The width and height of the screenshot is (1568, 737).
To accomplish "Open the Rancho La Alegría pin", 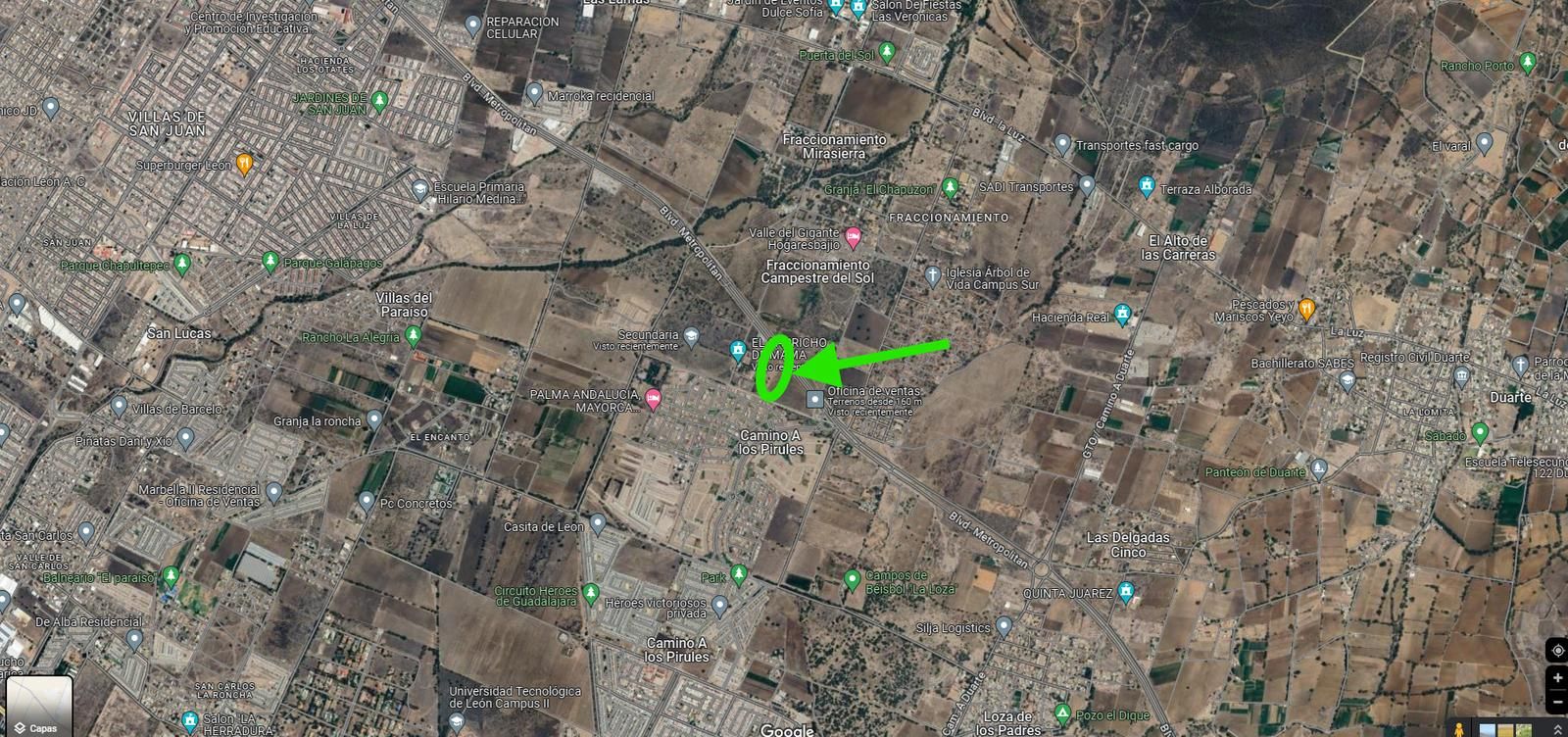I will (414, 336).
